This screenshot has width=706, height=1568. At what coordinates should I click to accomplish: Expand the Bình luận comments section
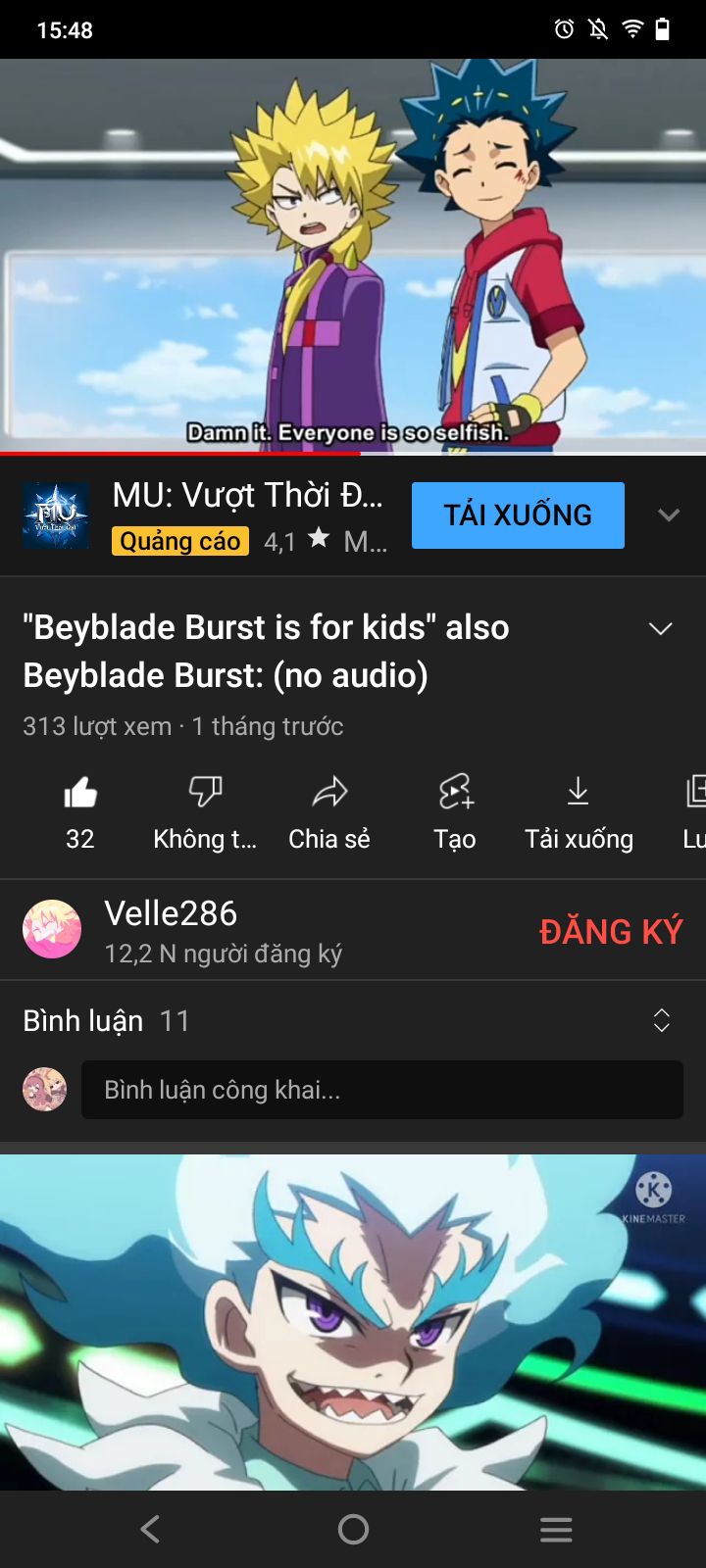pos(662,1021)
